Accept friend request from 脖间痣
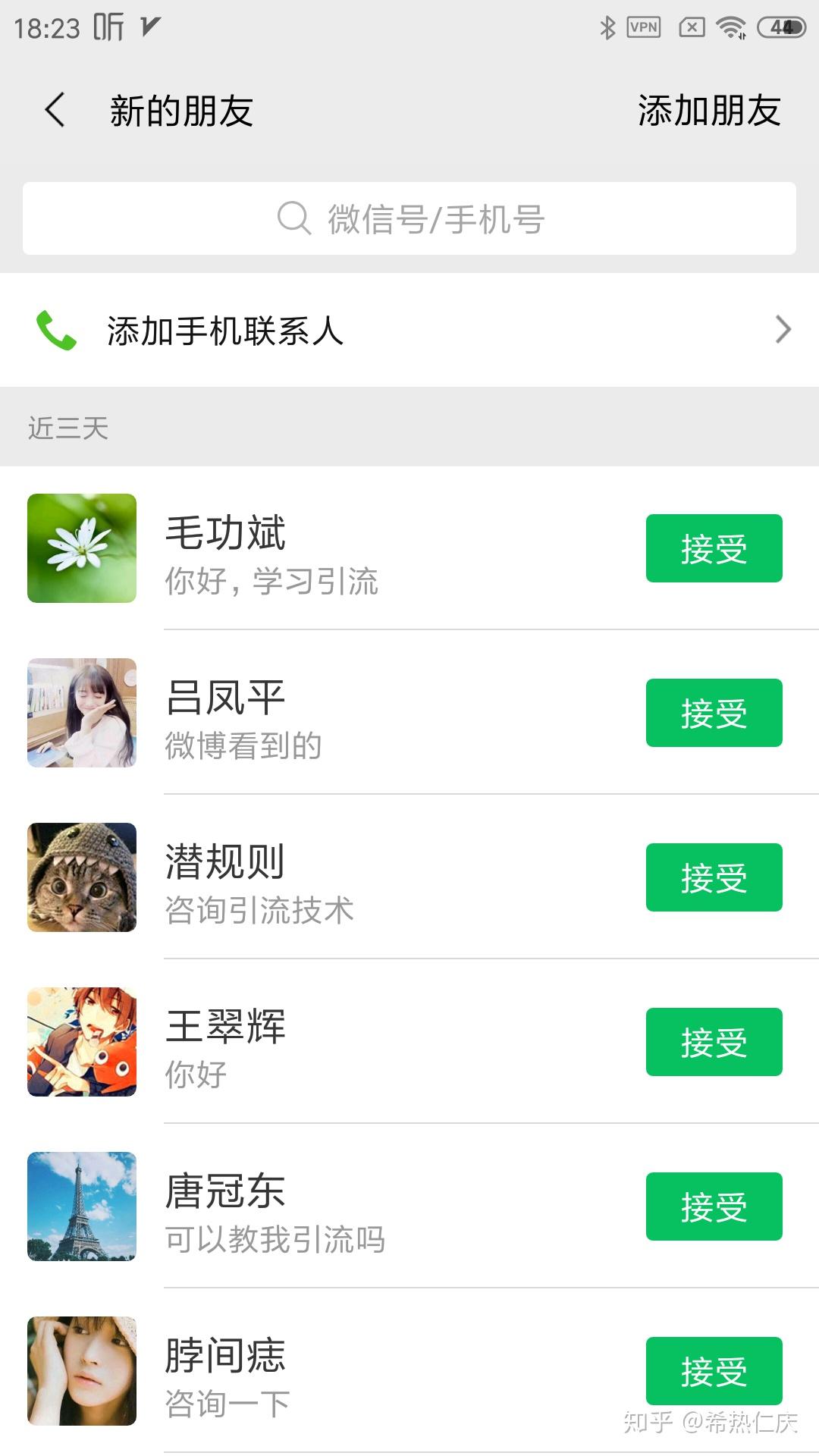Viewport: 819px width, 1456px height. pos(714,1371)
